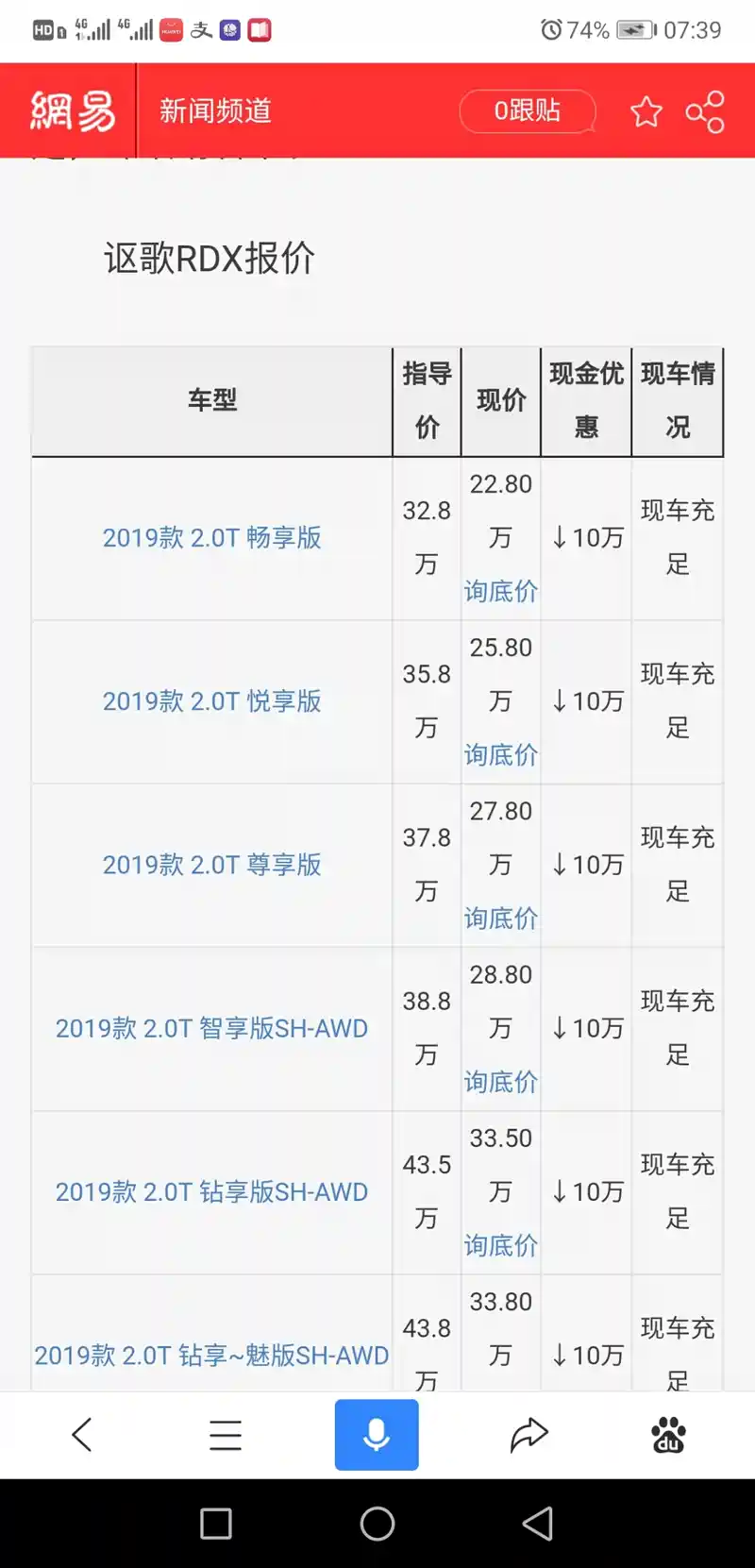Image resolution: width=755 pixels, height=1568 pixels.
Task: Open the browser menu with three lines
Action: click(226, 1435)
